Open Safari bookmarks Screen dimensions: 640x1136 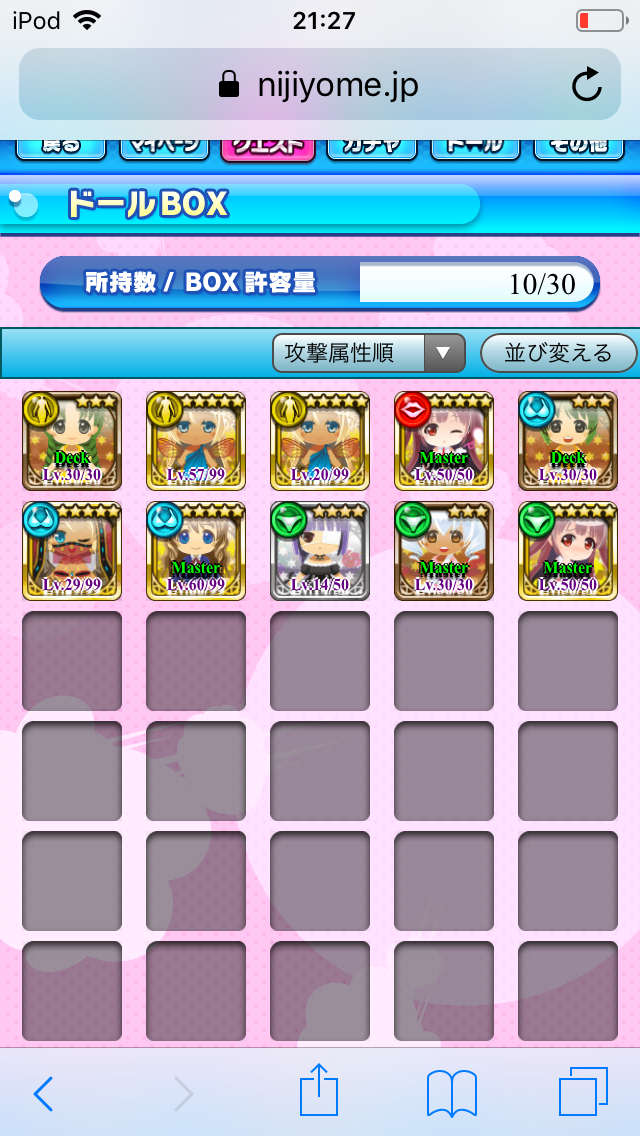click(451, 1092)
